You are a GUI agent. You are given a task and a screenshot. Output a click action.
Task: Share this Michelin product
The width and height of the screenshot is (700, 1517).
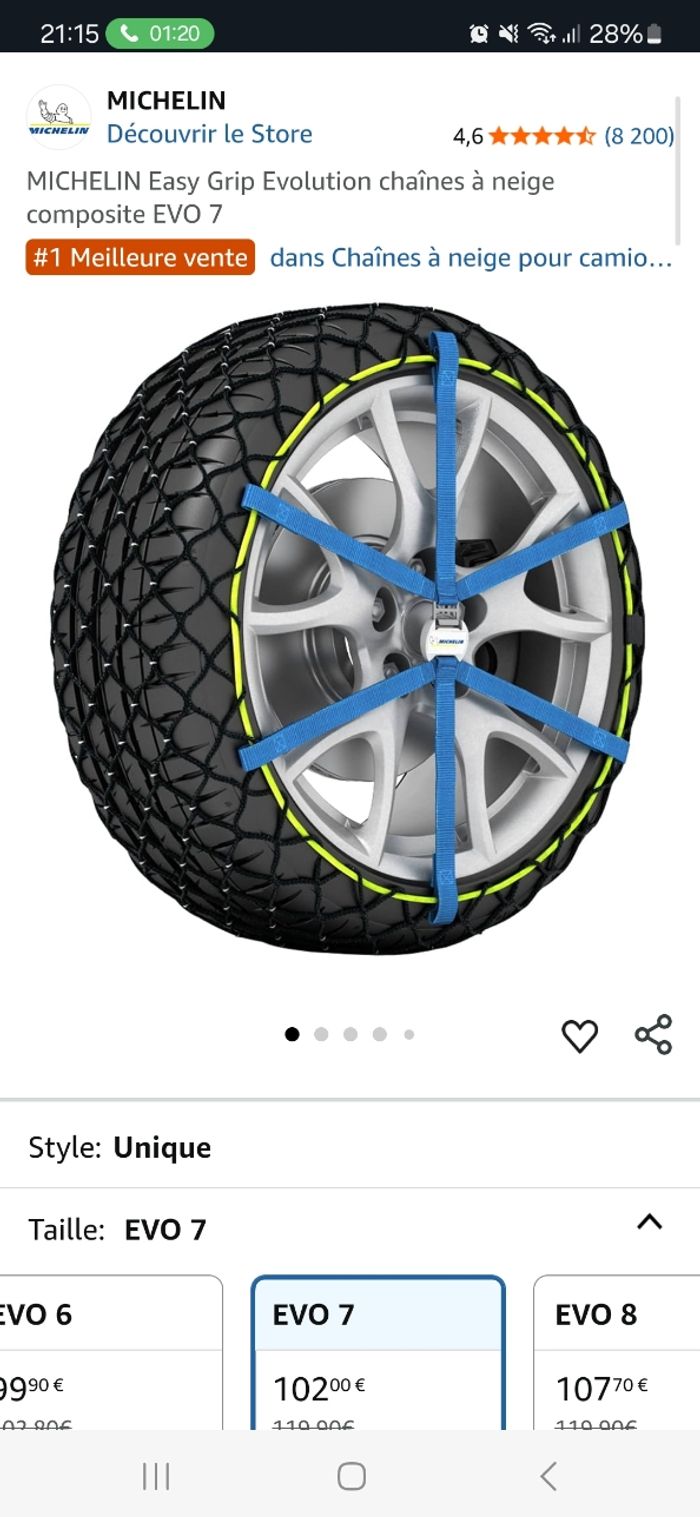[653, 1035]
